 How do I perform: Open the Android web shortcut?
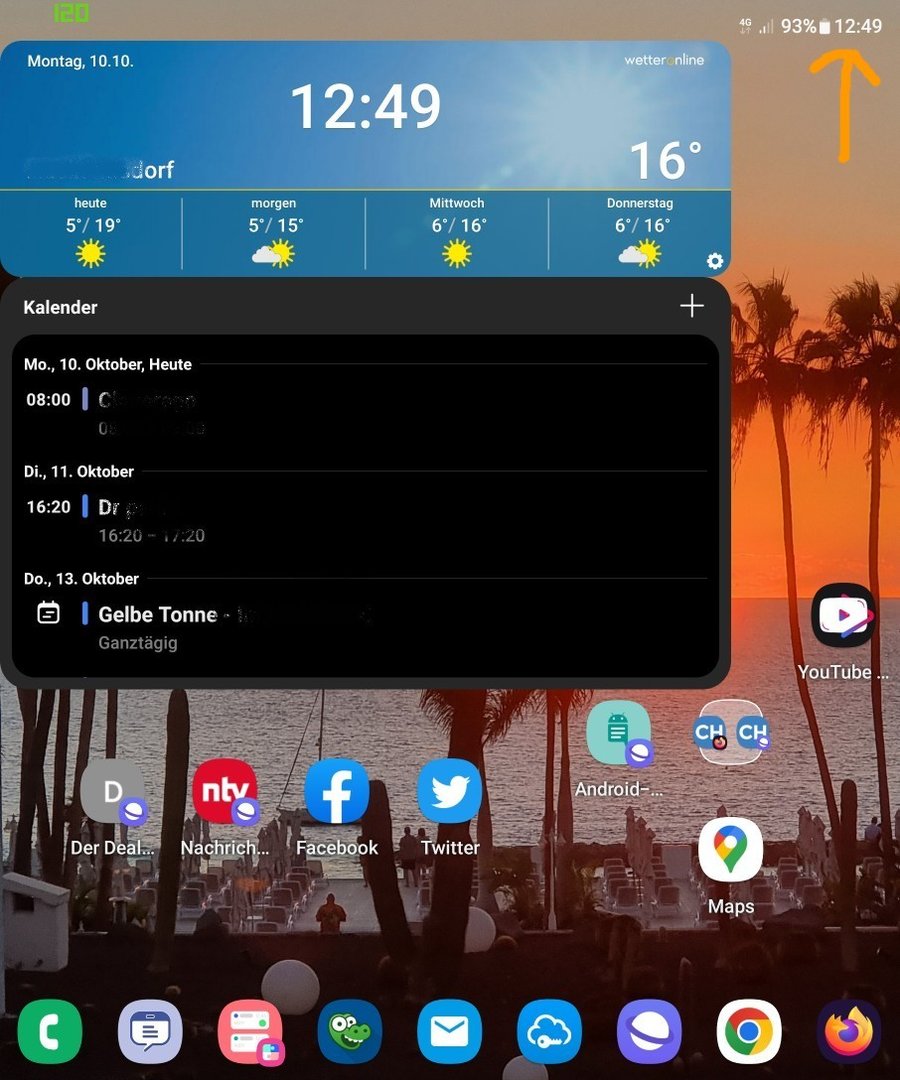click(x=618, y=733)
